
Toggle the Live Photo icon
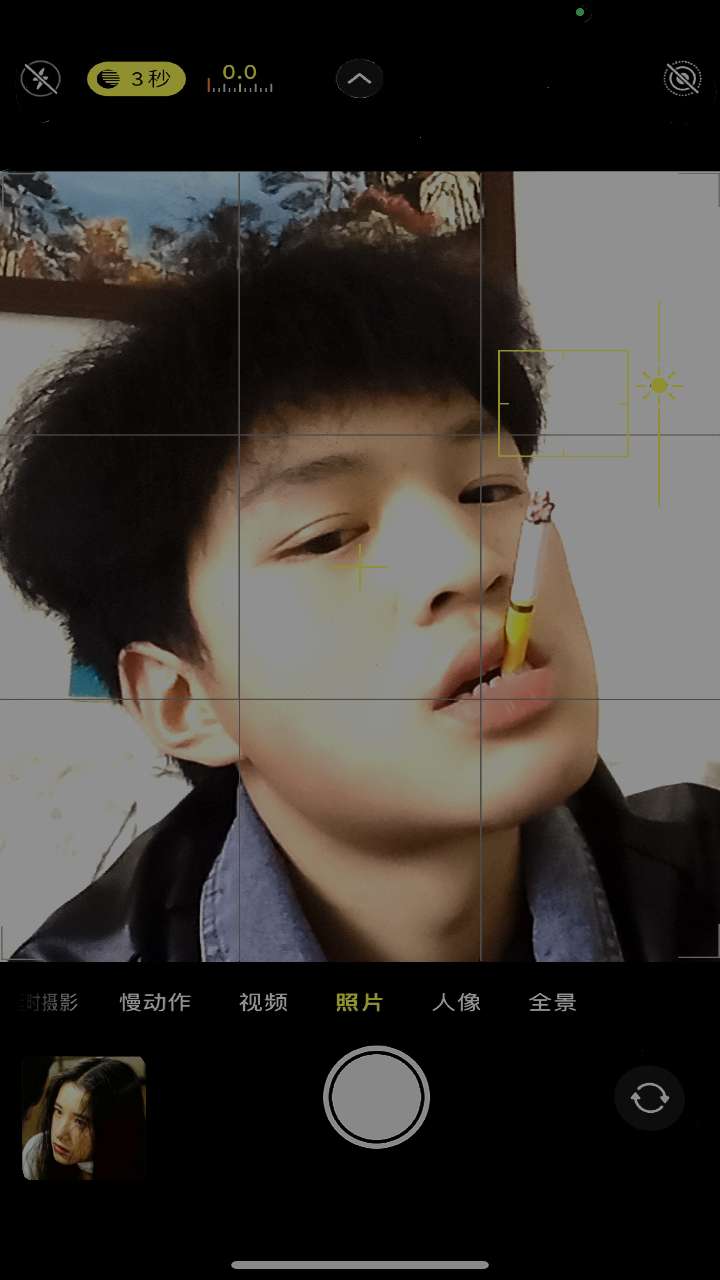(682, 78)
